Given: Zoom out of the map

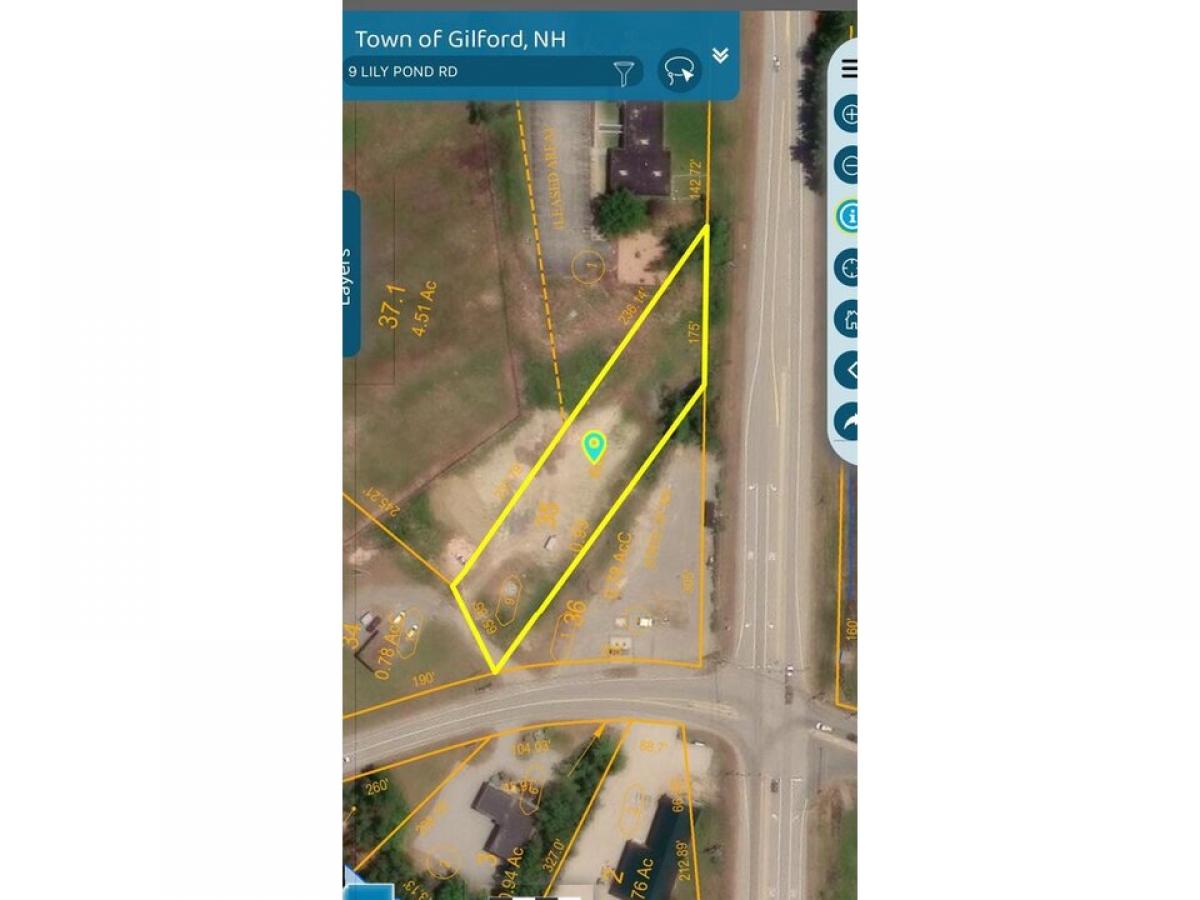Looking at the screenshot, I should 848,165.
